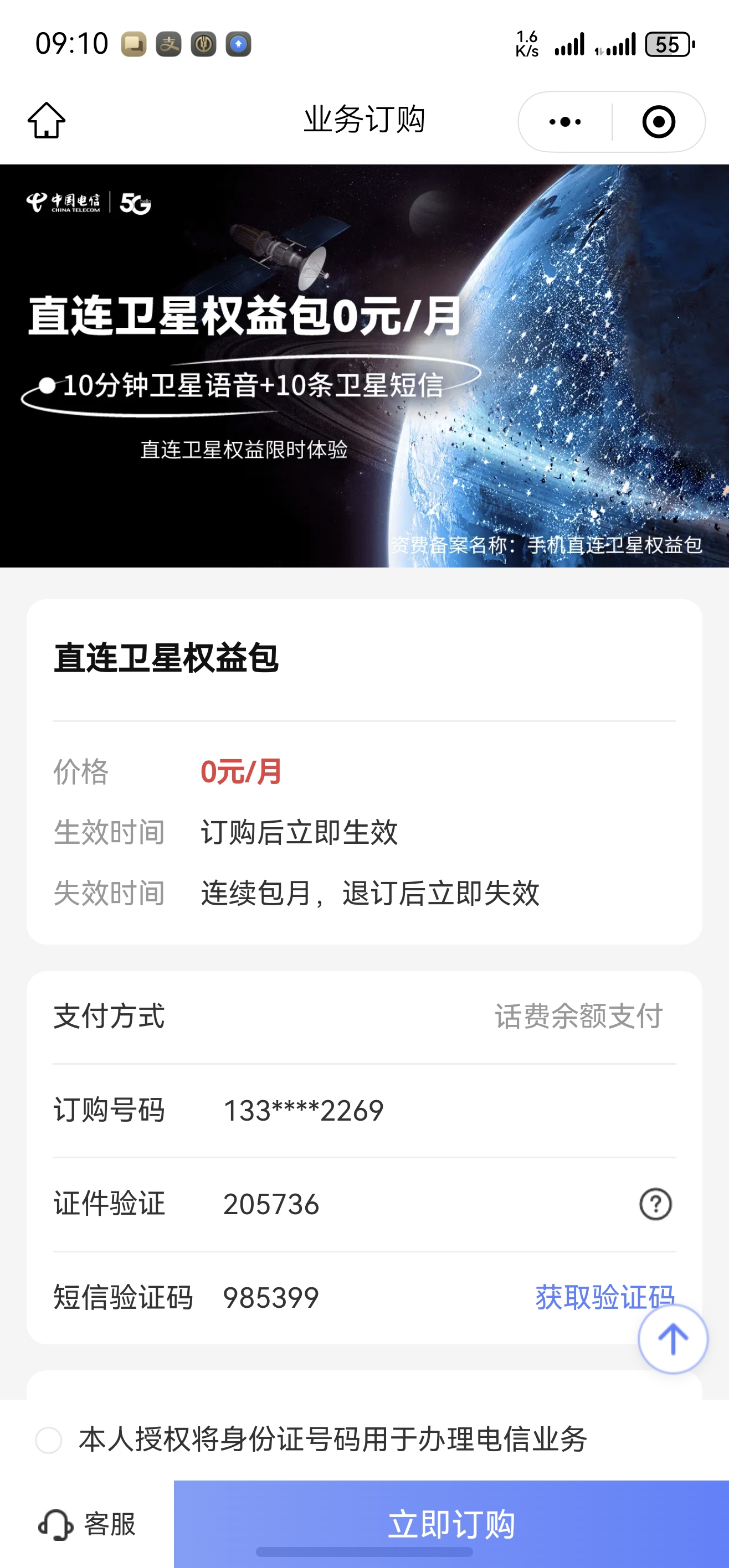729x1568 pixels.
Task: Open the help icon beside 证件验证
Action: 655,1204
